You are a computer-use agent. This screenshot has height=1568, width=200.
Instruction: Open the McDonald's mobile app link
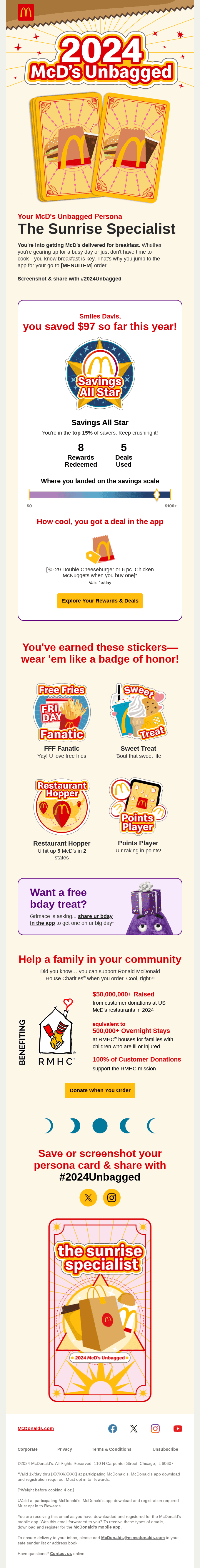tap(97, 1527)
